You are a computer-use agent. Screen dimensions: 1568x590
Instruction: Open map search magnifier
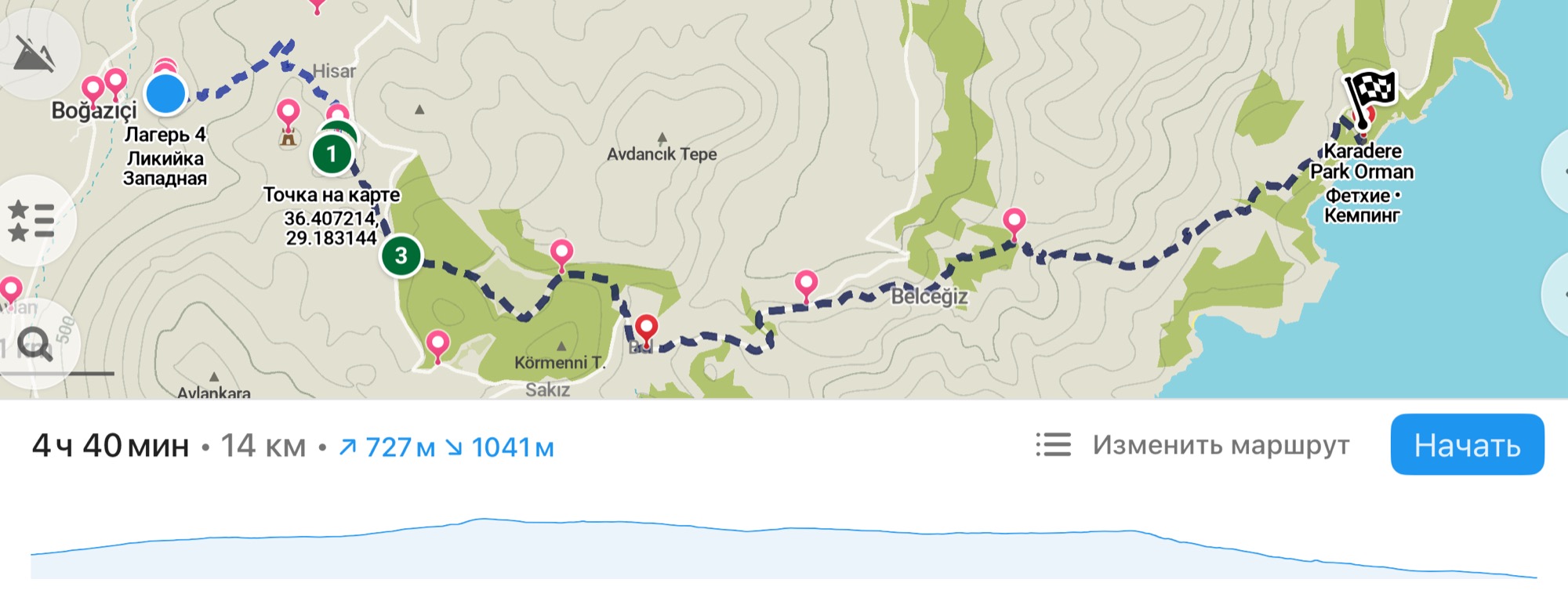point(35,343)
